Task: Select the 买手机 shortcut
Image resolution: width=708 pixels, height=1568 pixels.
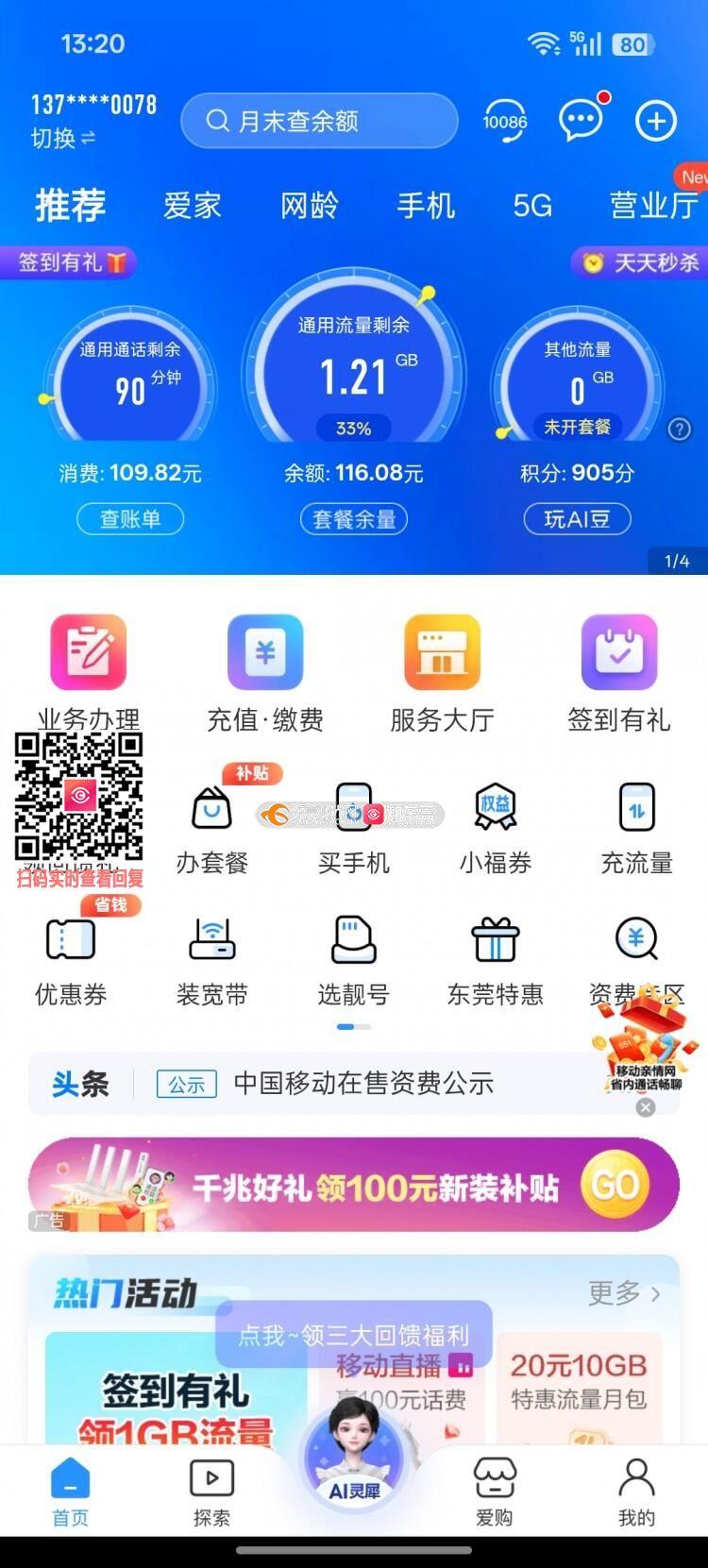Action: point(354,828)
